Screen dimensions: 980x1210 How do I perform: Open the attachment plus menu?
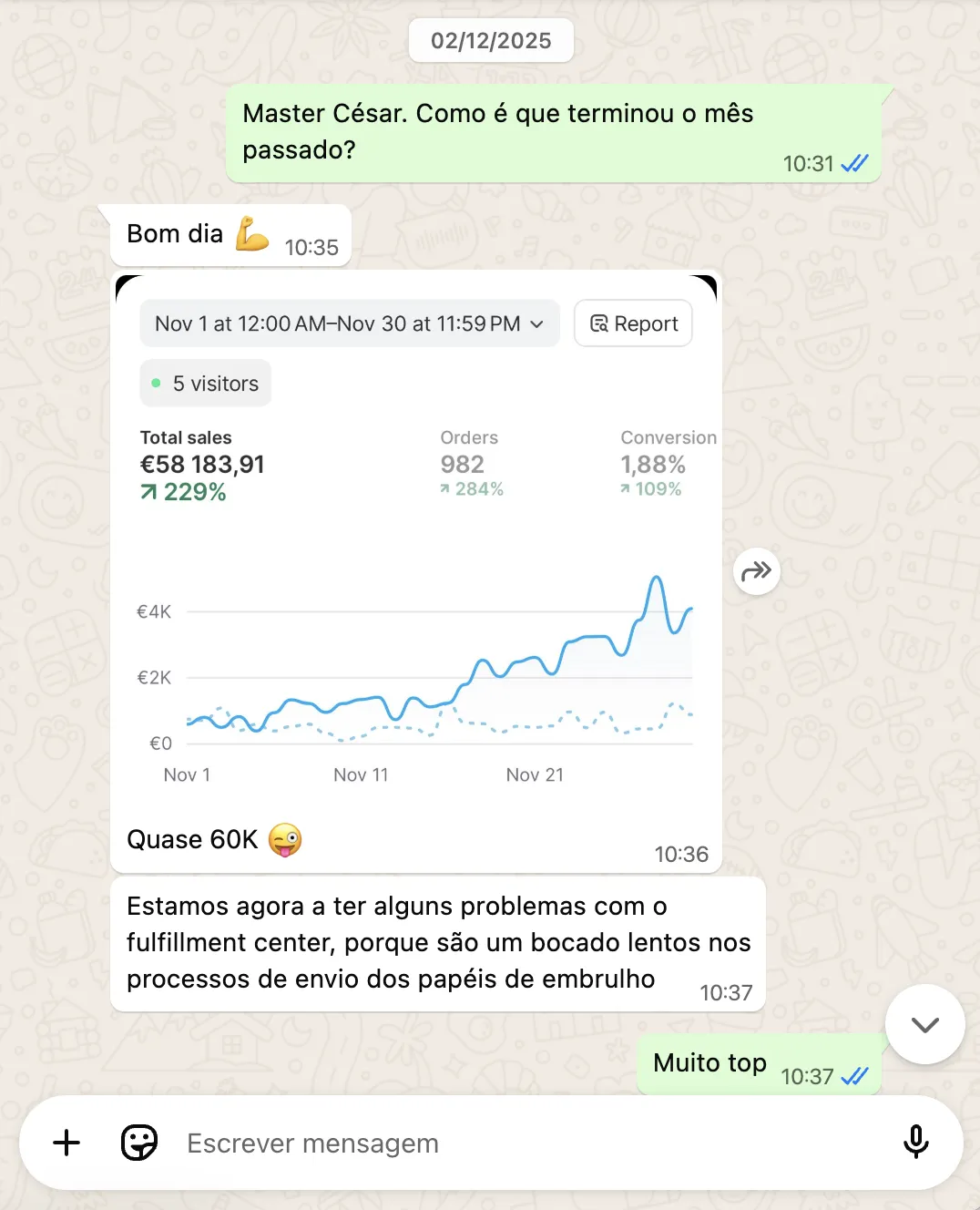[66, 1143]
